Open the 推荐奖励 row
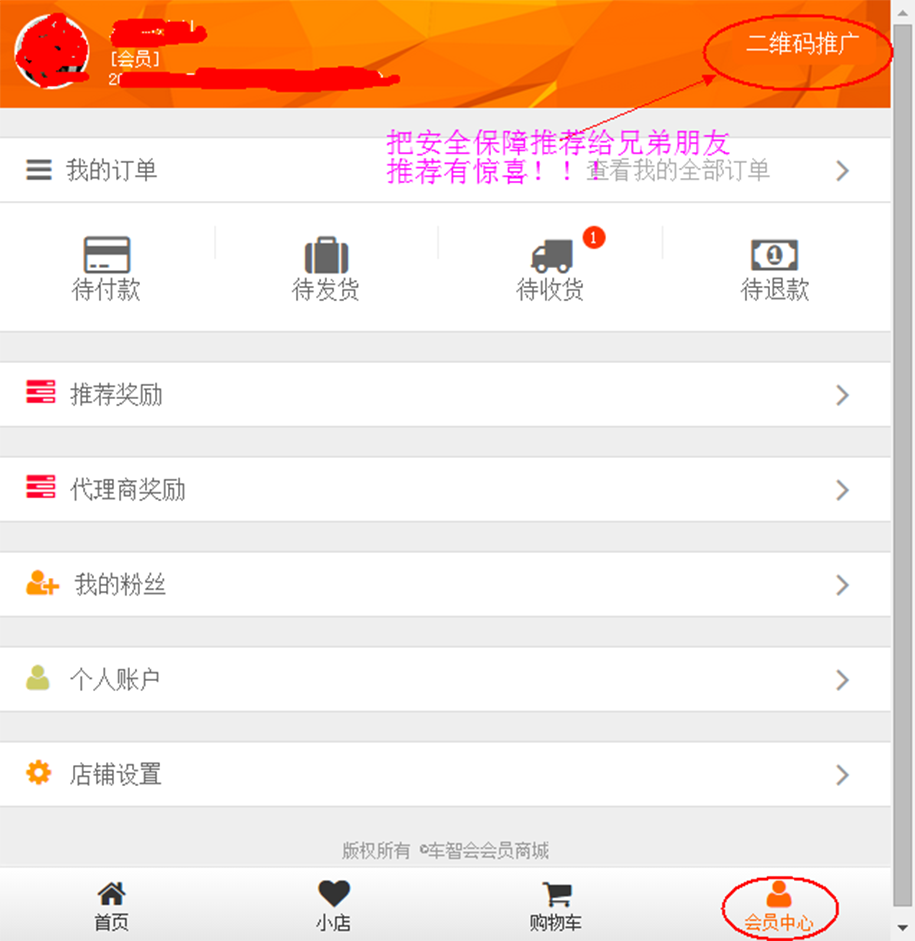Viewport: 915px width, 941px height. pyautogui.click(x=445, y=395)
